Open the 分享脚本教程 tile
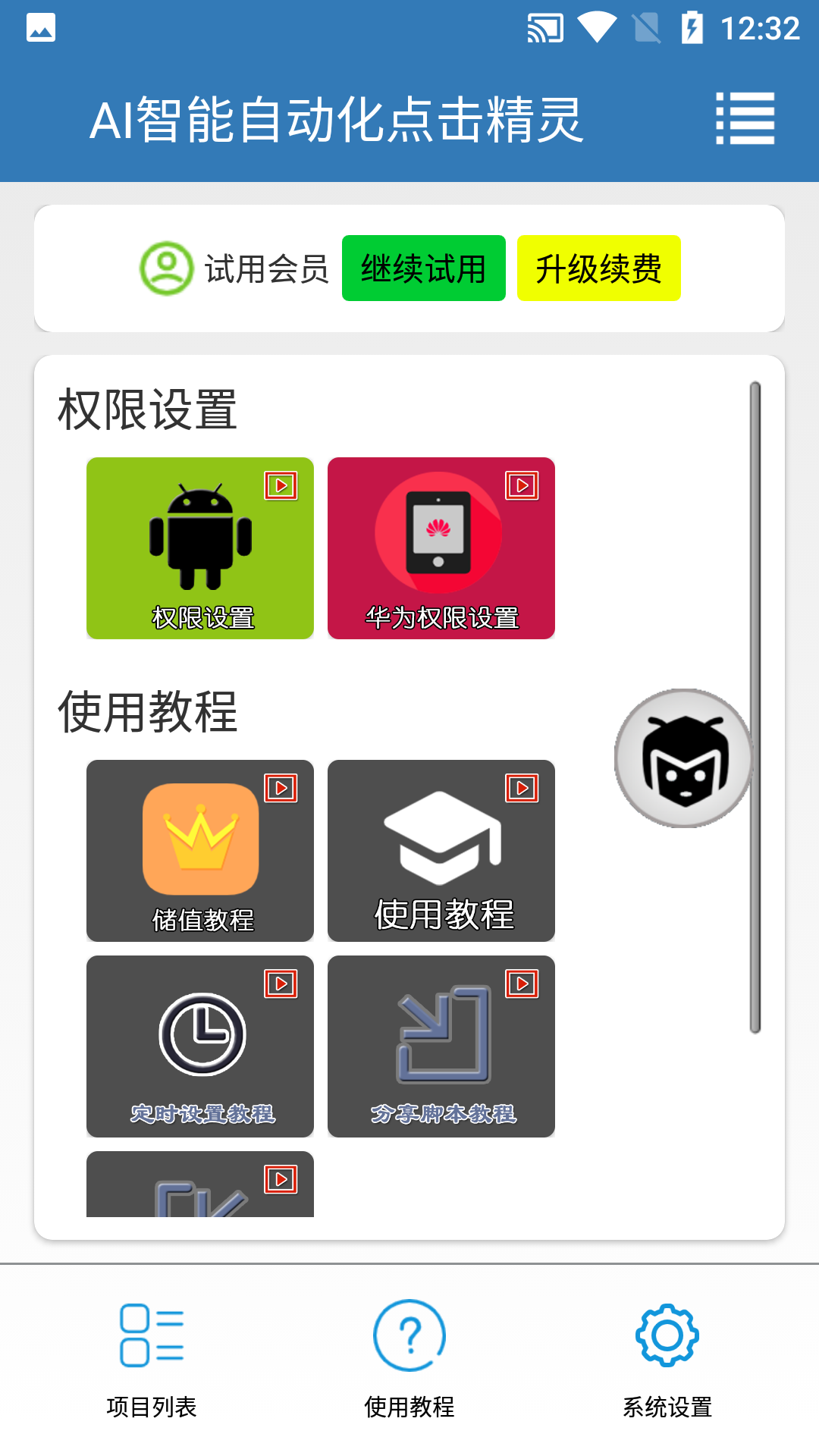The image size is (819, 1456). [441, 1046]
